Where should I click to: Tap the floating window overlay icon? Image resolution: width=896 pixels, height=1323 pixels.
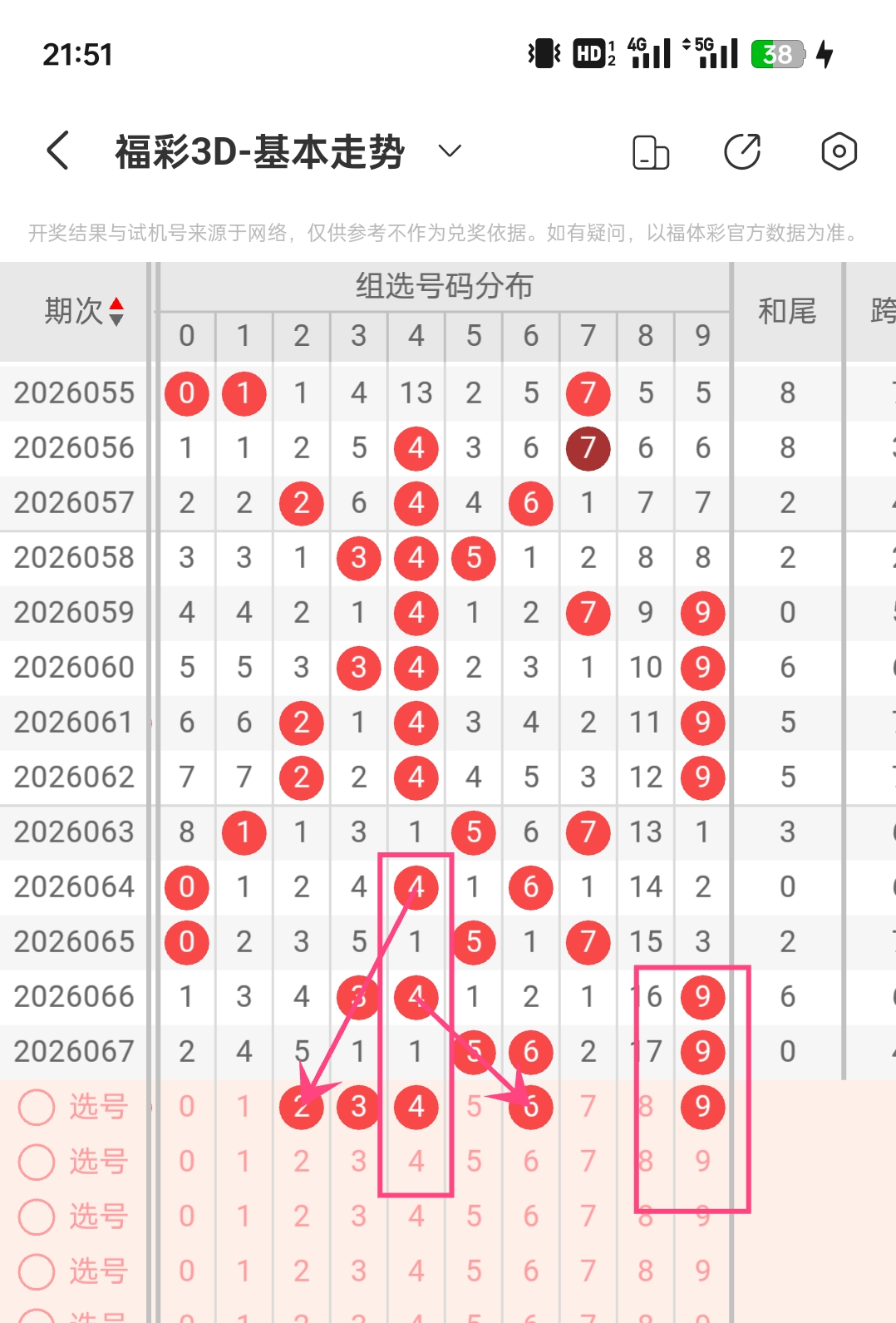pos(651,152)
